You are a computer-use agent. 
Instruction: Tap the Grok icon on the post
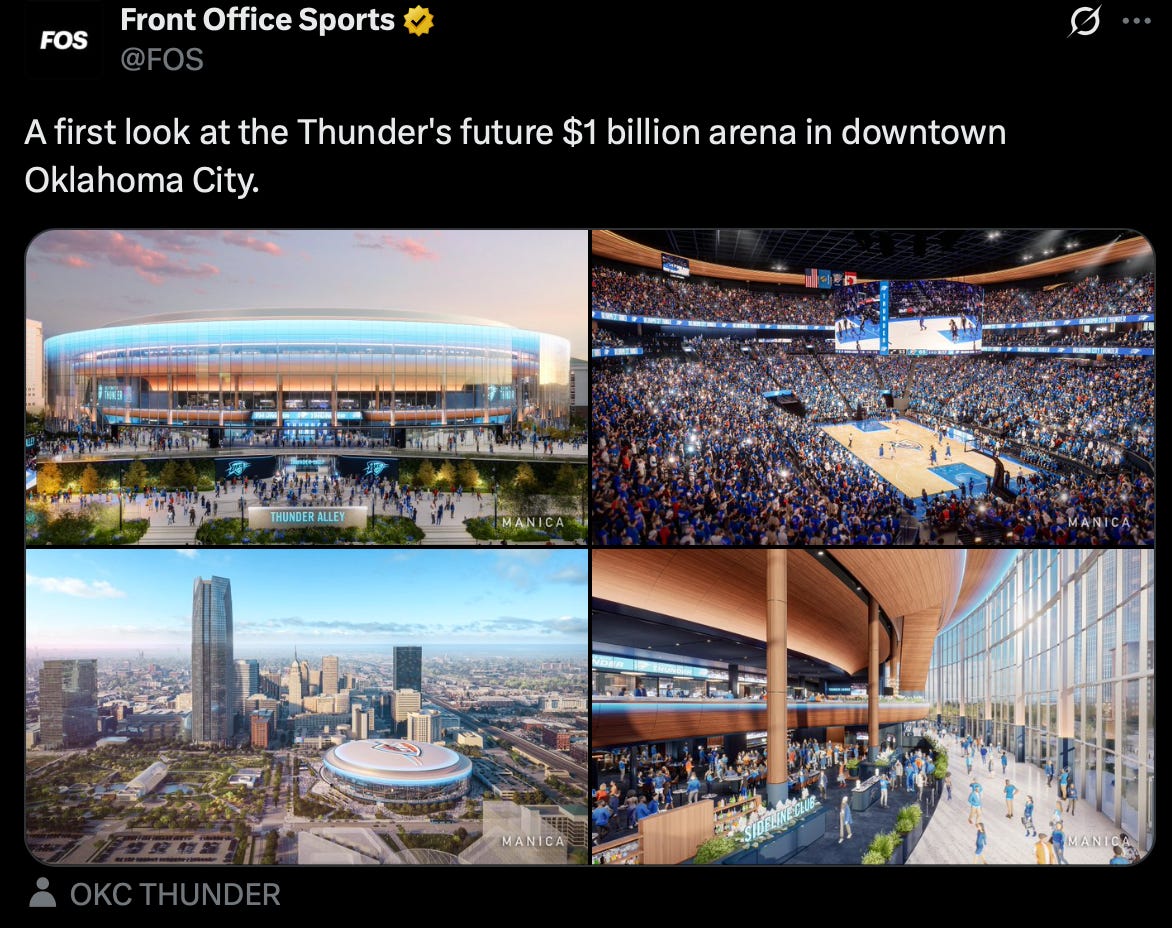tap(1084, 21)
